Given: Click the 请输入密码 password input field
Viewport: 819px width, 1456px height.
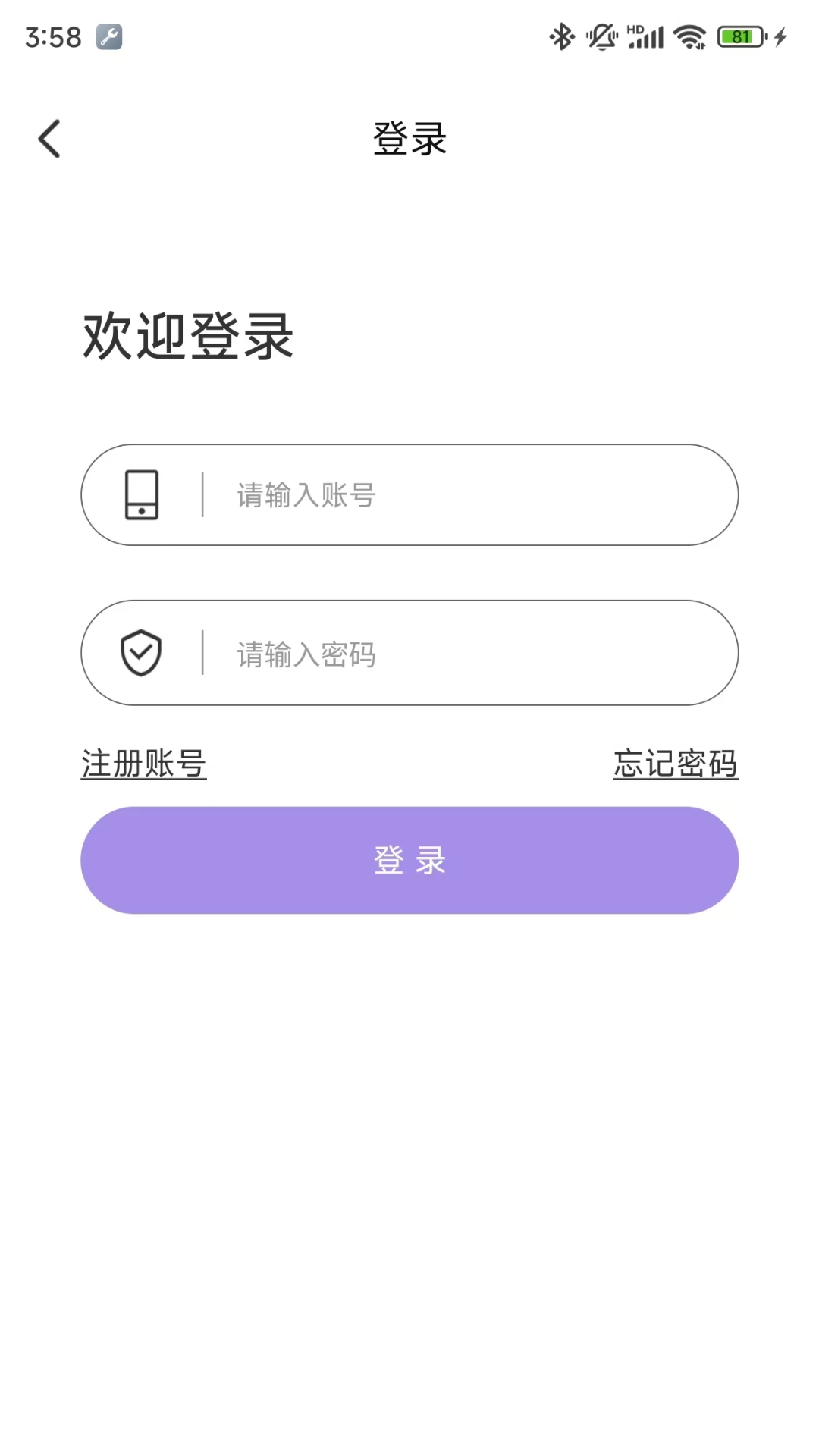Looking at the screenshot, I should (409, 653).
